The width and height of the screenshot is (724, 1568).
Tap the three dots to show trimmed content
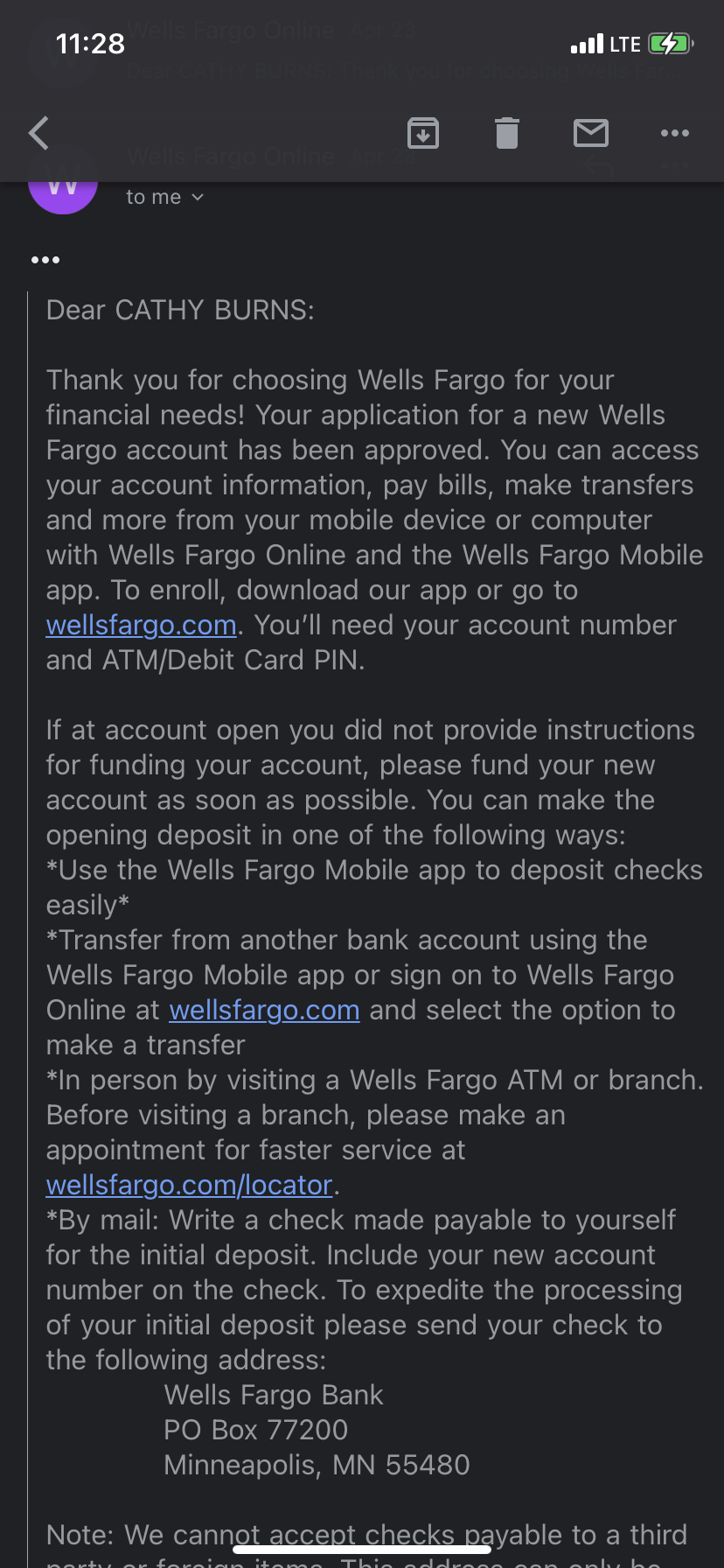click(45, 260)
